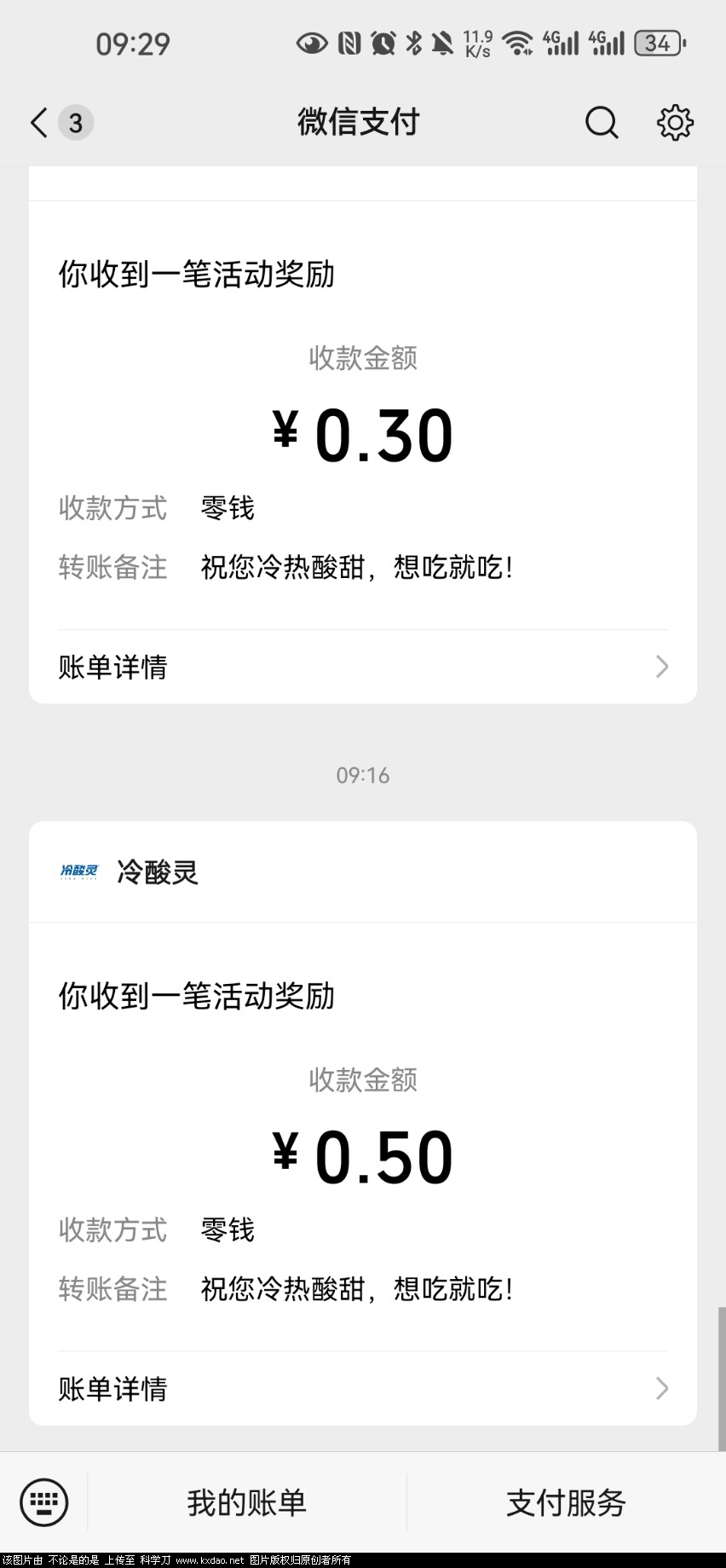Search within WeChat Pay messages

tap(601, 123)
